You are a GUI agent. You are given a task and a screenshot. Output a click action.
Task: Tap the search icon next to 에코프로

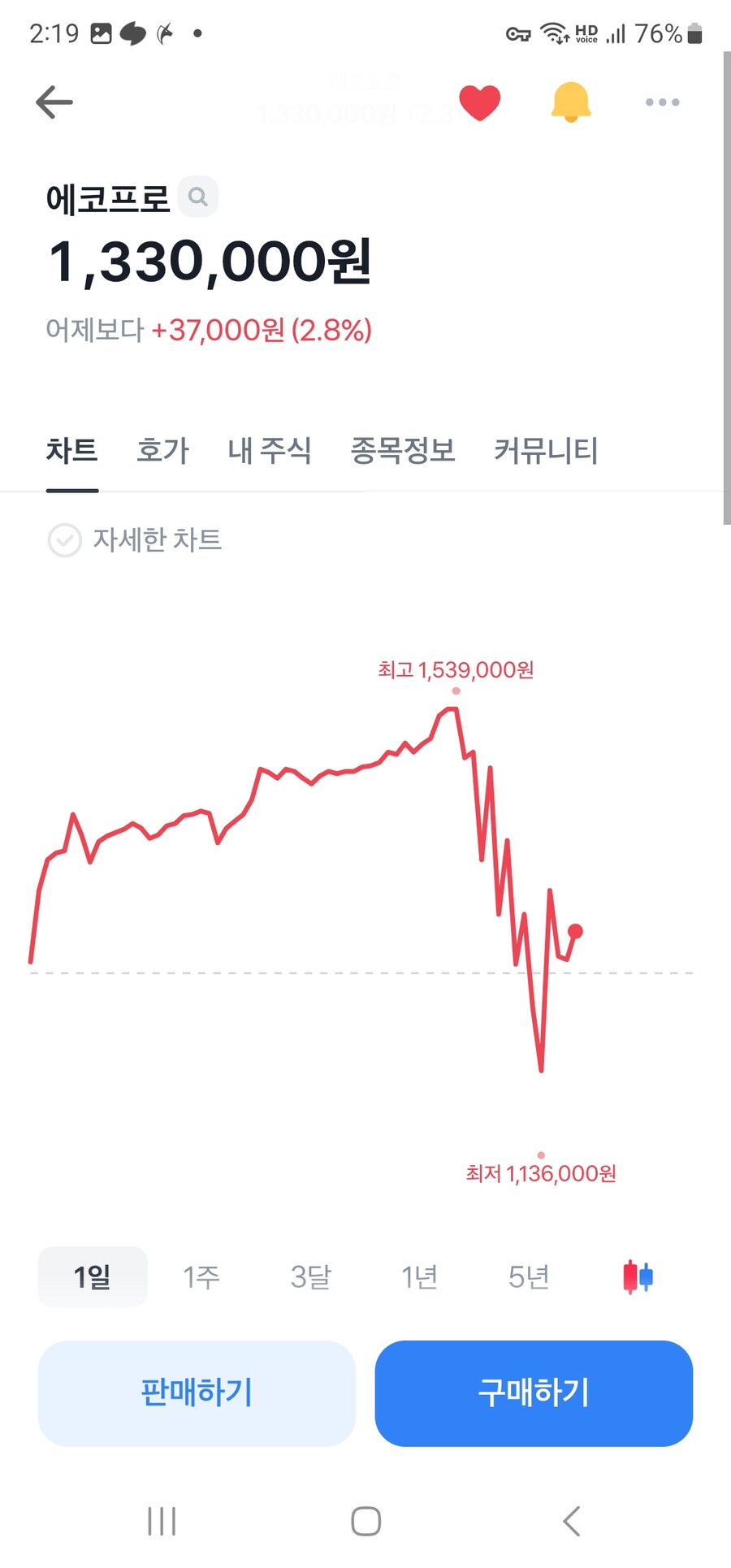[x=197, y=196]
